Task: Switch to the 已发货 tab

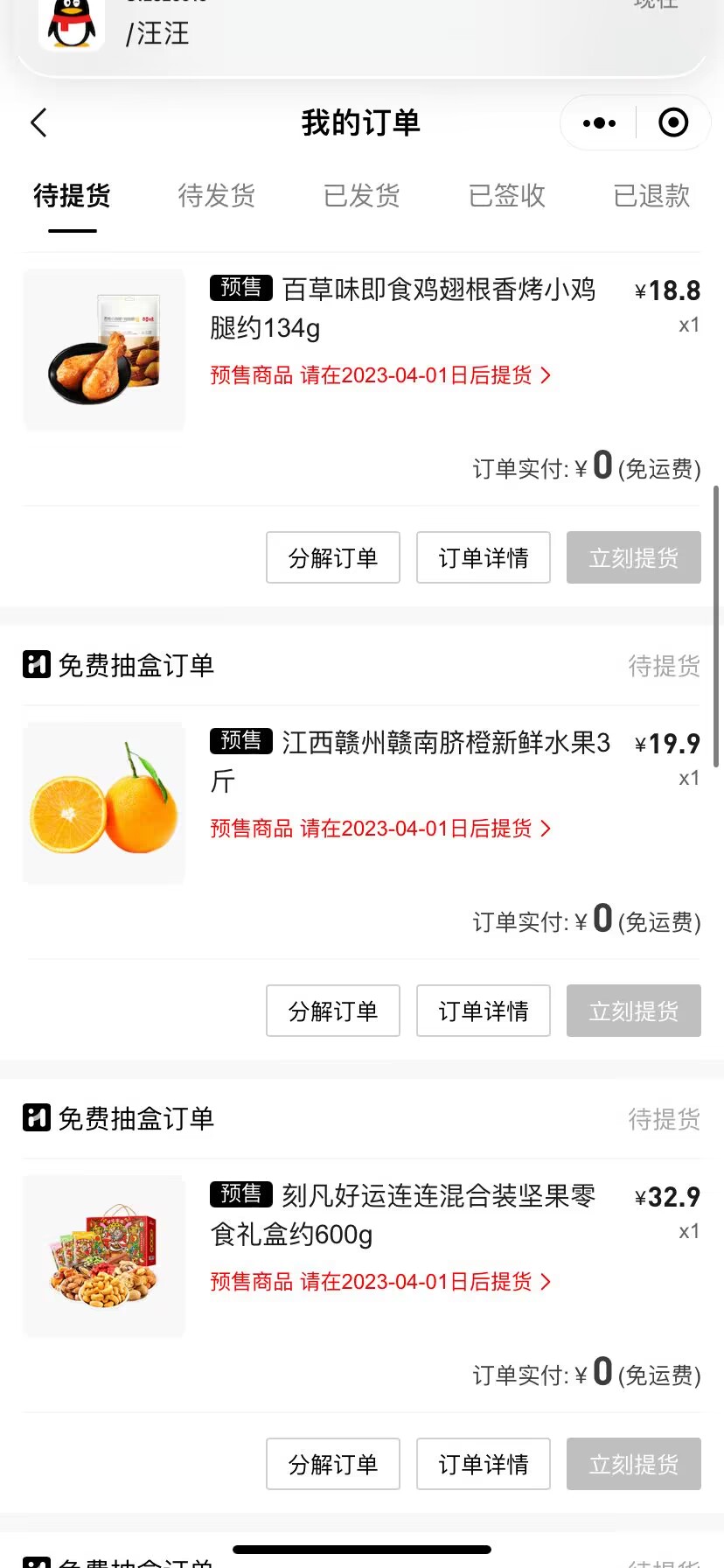Action: 361,195
